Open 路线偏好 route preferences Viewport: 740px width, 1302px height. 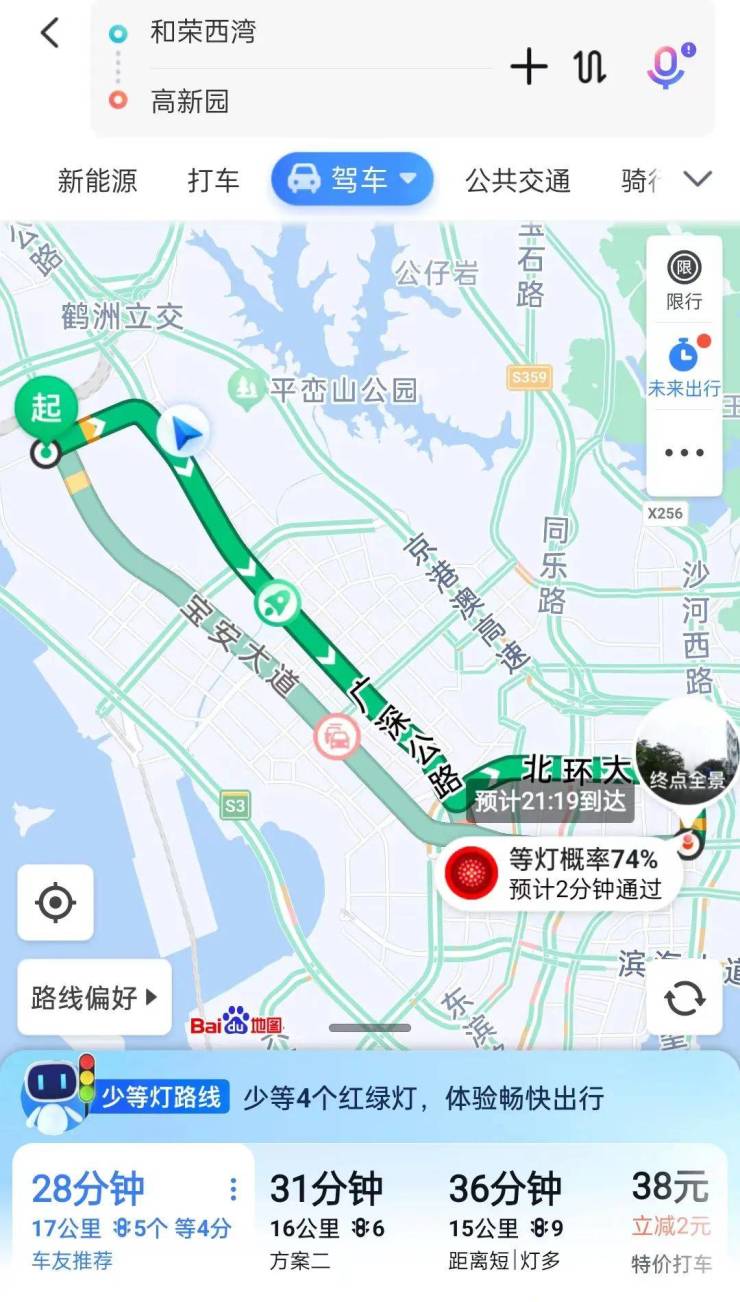(x=95, y=997)
